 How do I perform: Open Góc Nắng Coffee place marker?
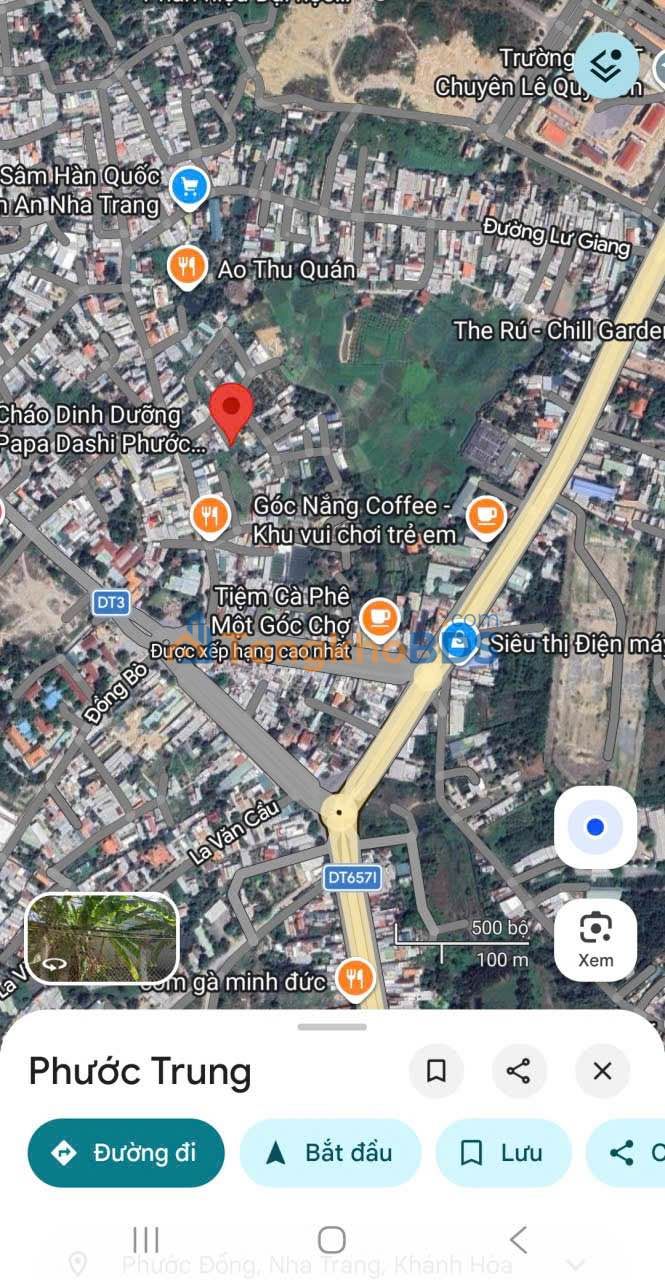pos(486,516)
